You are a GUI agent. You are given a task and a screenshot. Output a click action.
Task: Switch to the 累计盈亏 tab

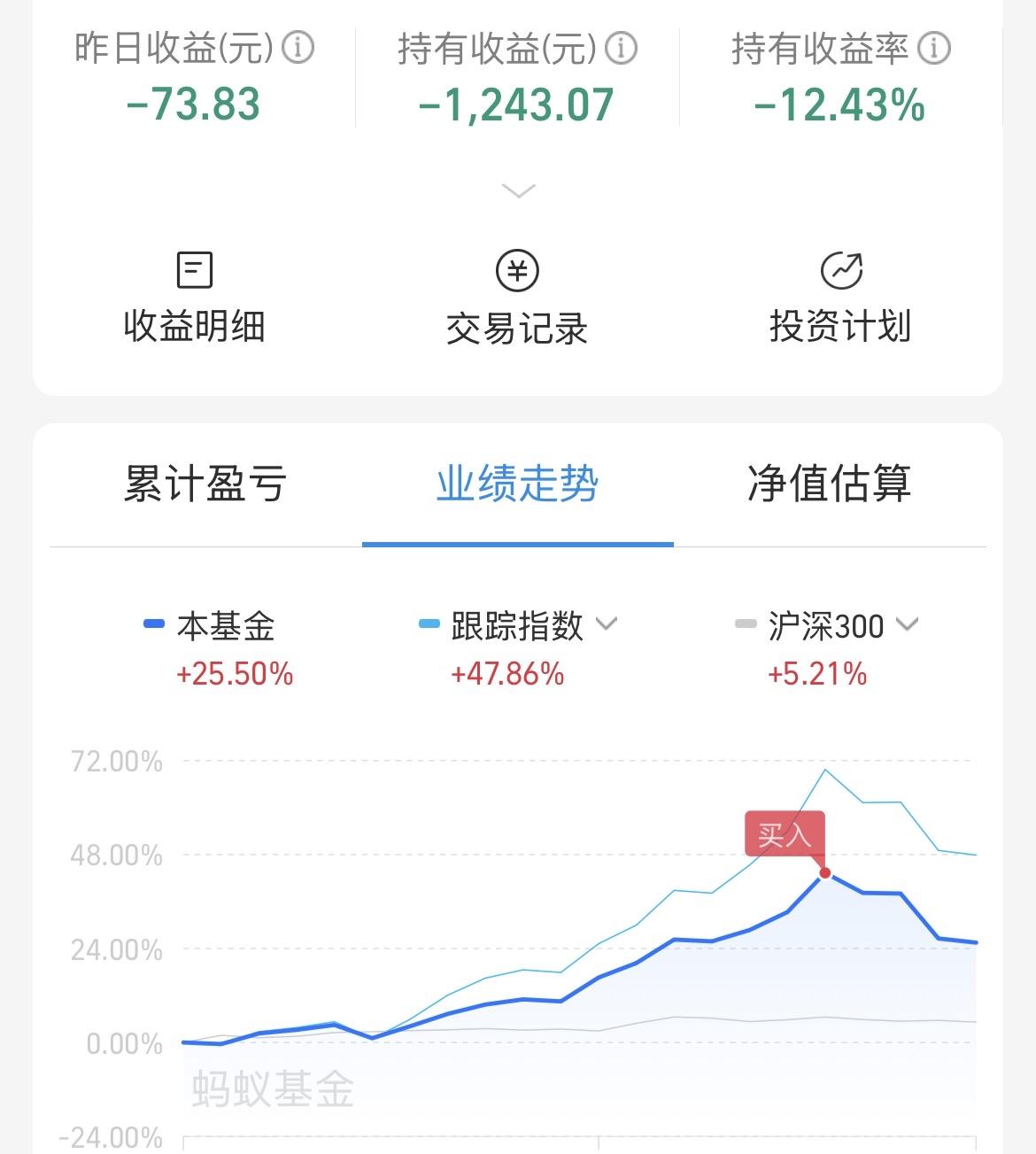pyautogui.click(x=205, y=484)
